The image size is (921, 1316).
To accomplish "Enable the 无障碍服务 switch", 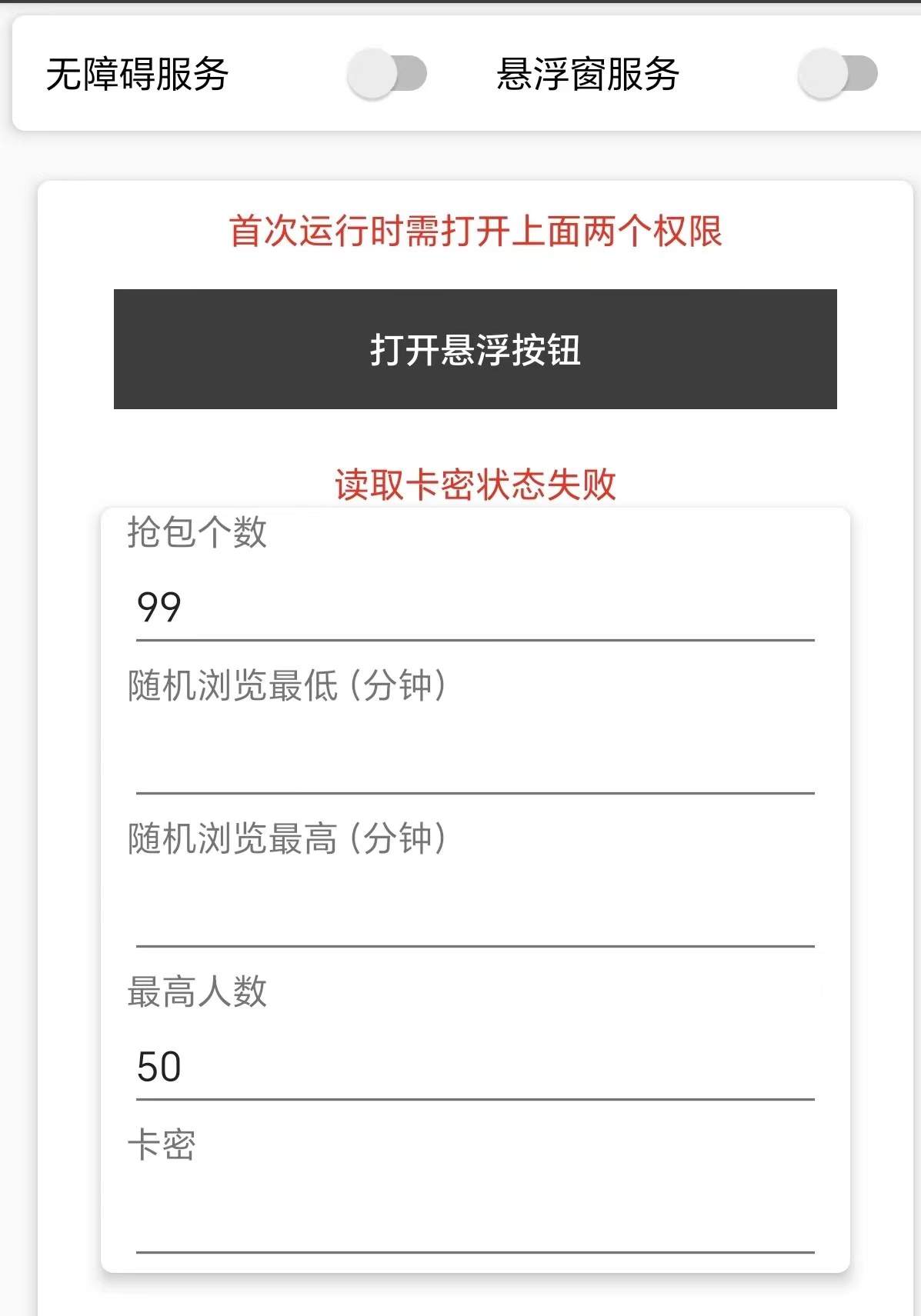I will pyautogui.click(x=386, y=74).
